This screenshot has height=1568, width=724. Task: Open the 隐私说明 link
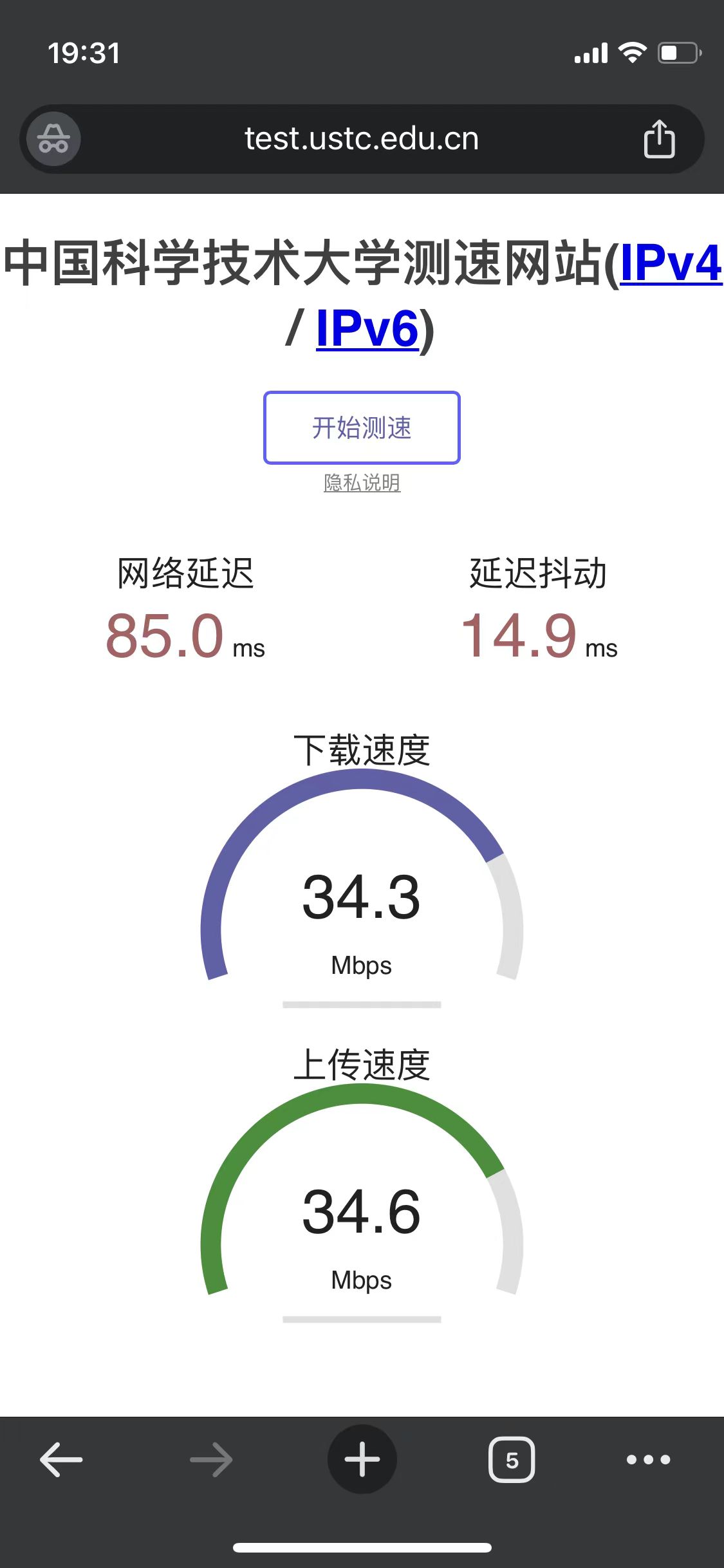[362, 483]
